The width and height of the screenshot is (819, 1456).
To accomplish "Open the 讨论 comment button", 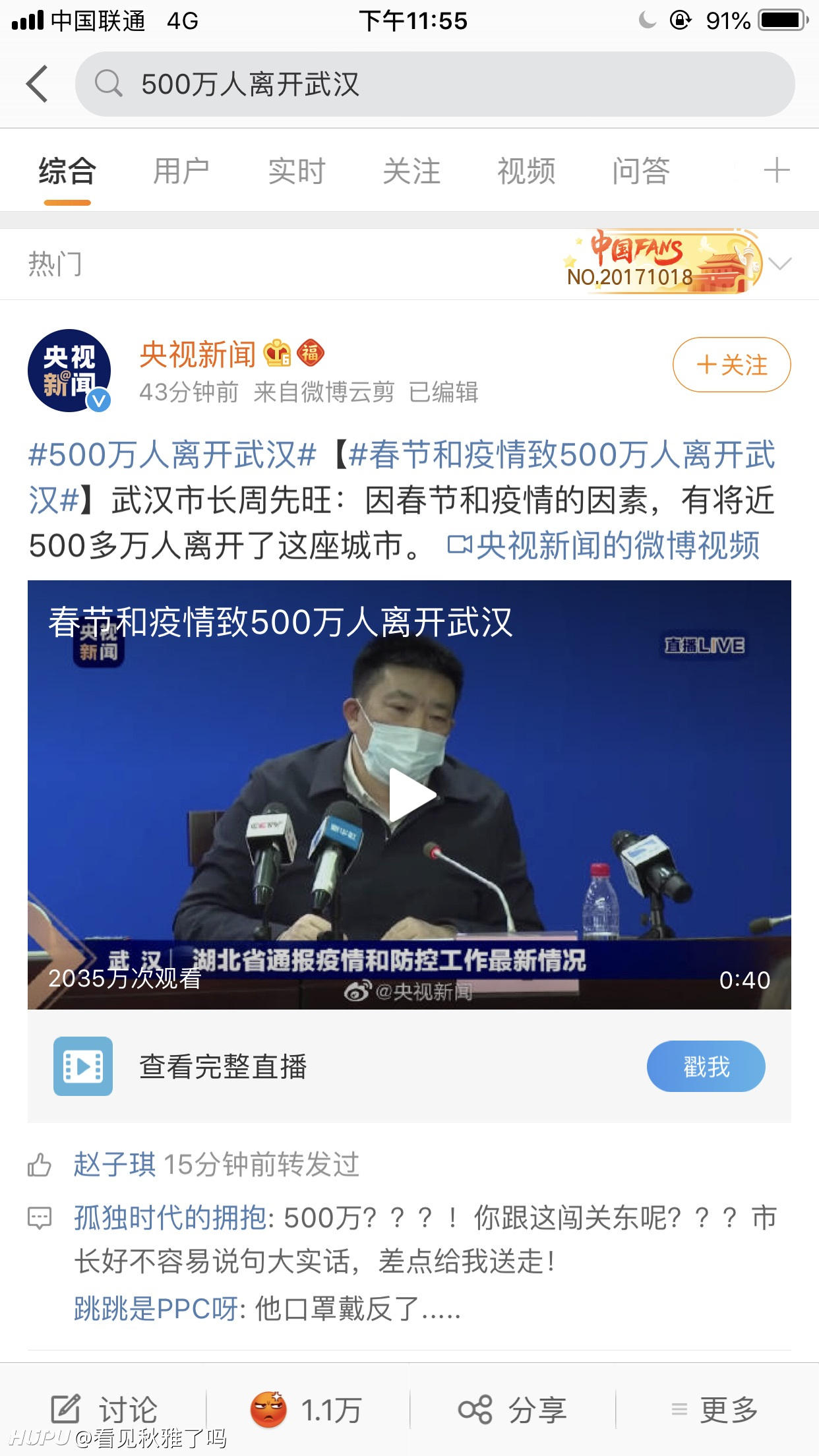I will 106,1410.
